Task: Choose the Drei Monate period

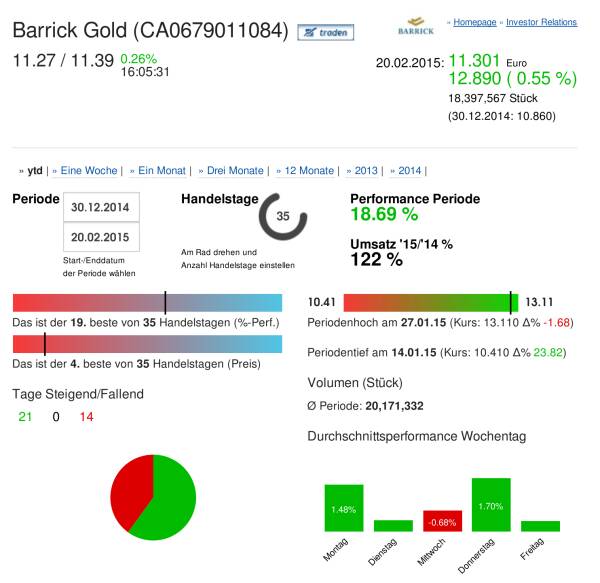Action: point(234,171)
